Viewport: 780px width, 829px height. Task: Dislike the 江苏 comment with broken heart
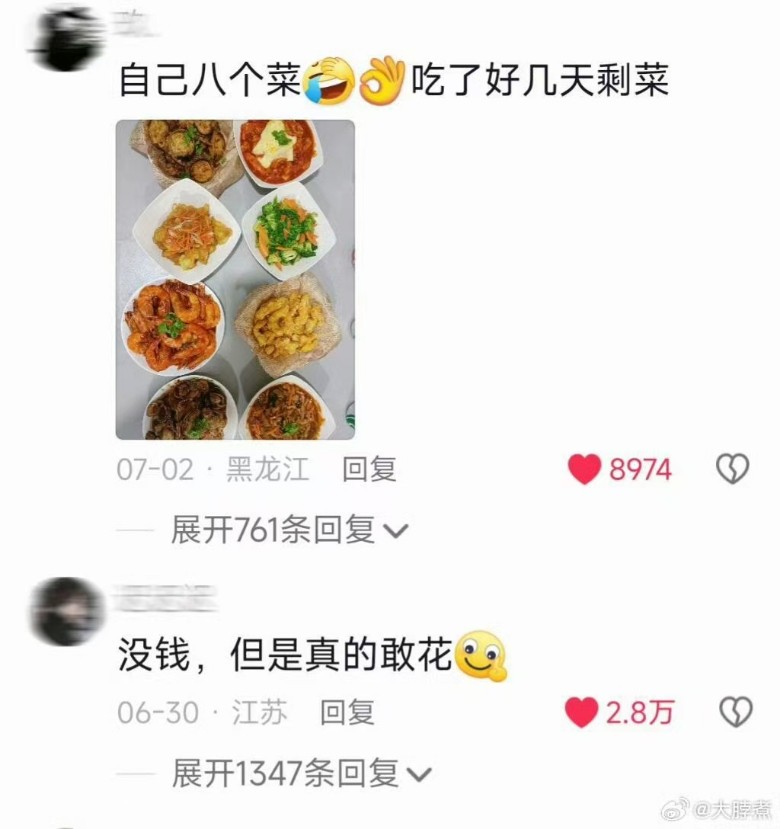coord(735,712)
